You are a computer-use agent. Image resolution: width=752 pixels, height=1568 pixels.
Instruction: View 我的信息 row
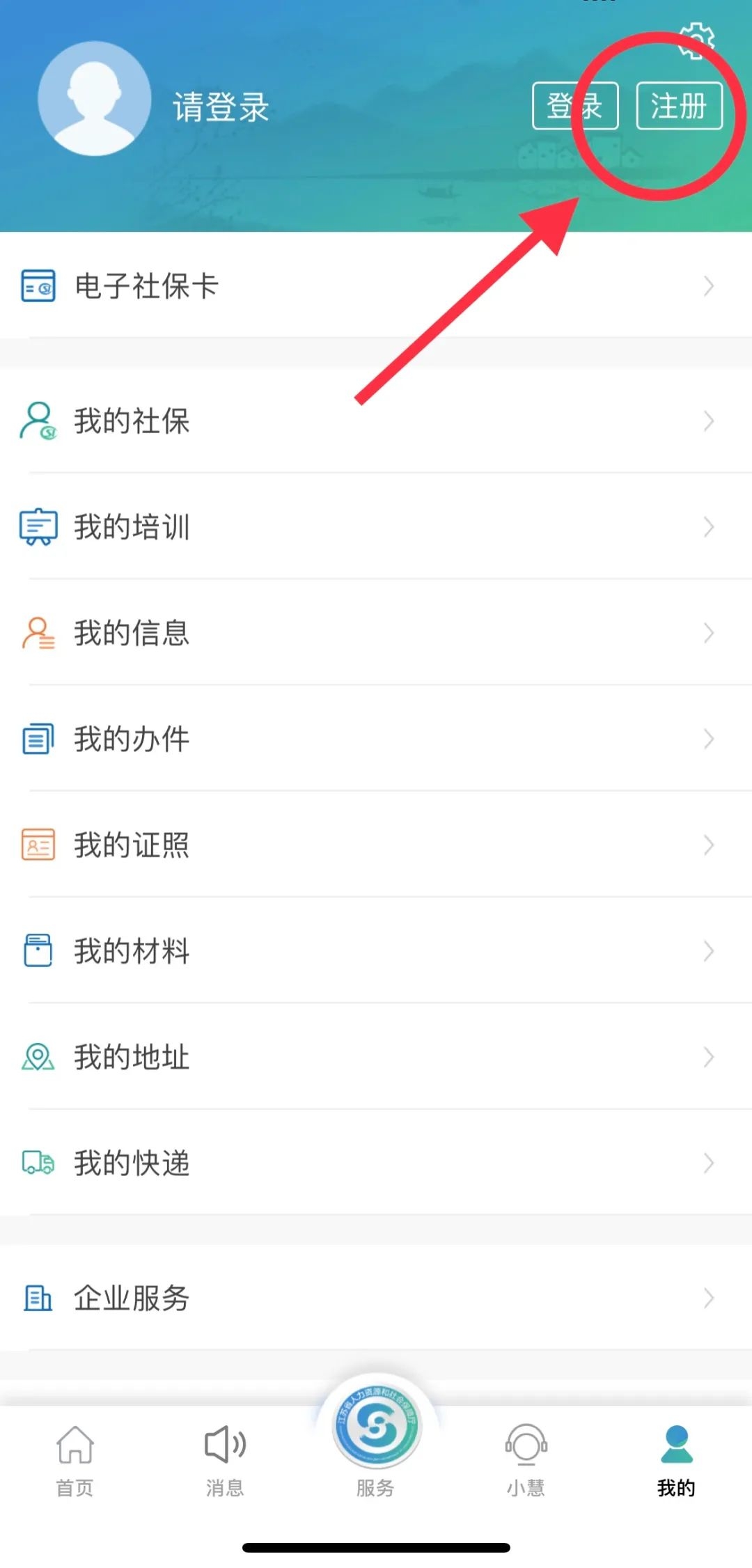[376, 633]
